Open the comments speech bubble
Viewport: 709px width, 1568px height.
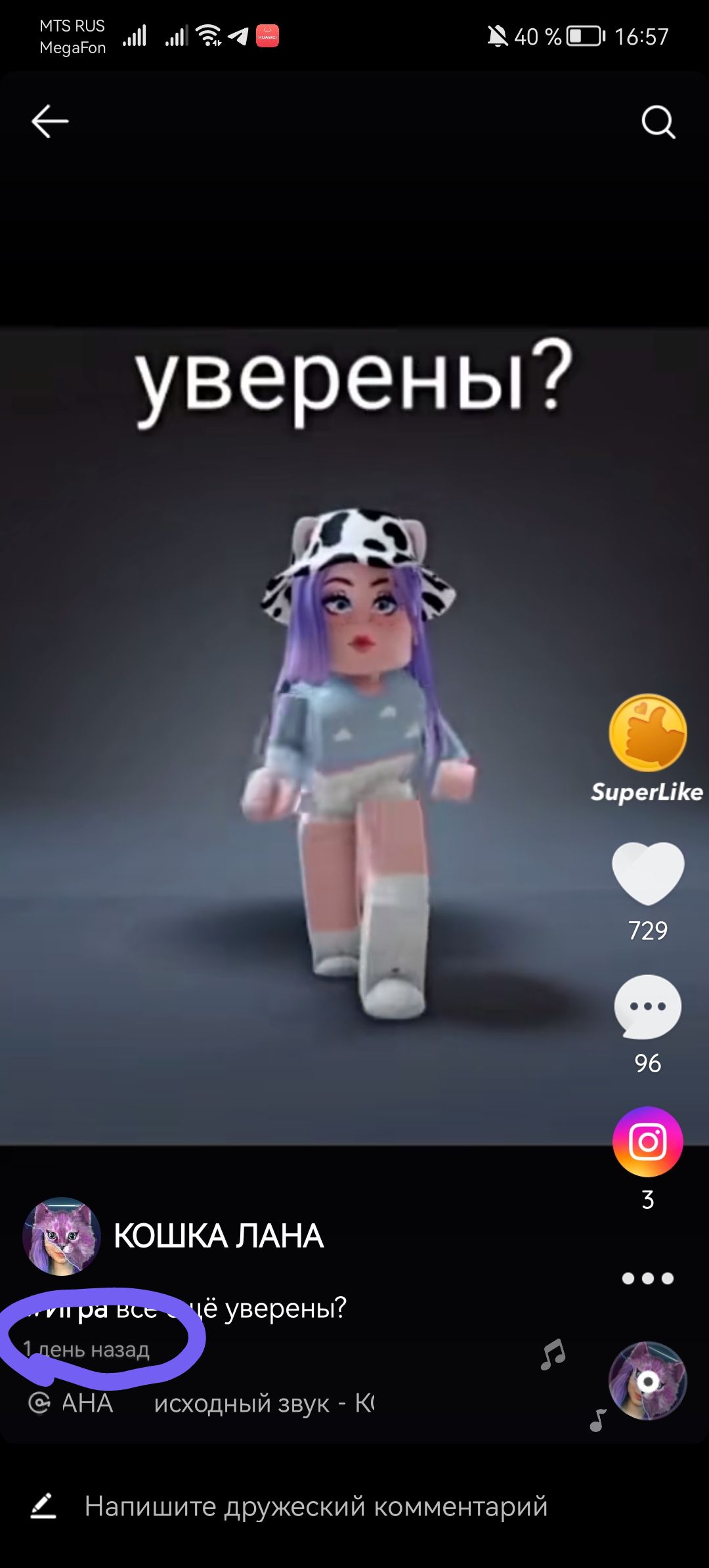pyautogui.click(x=647, y=1007)
